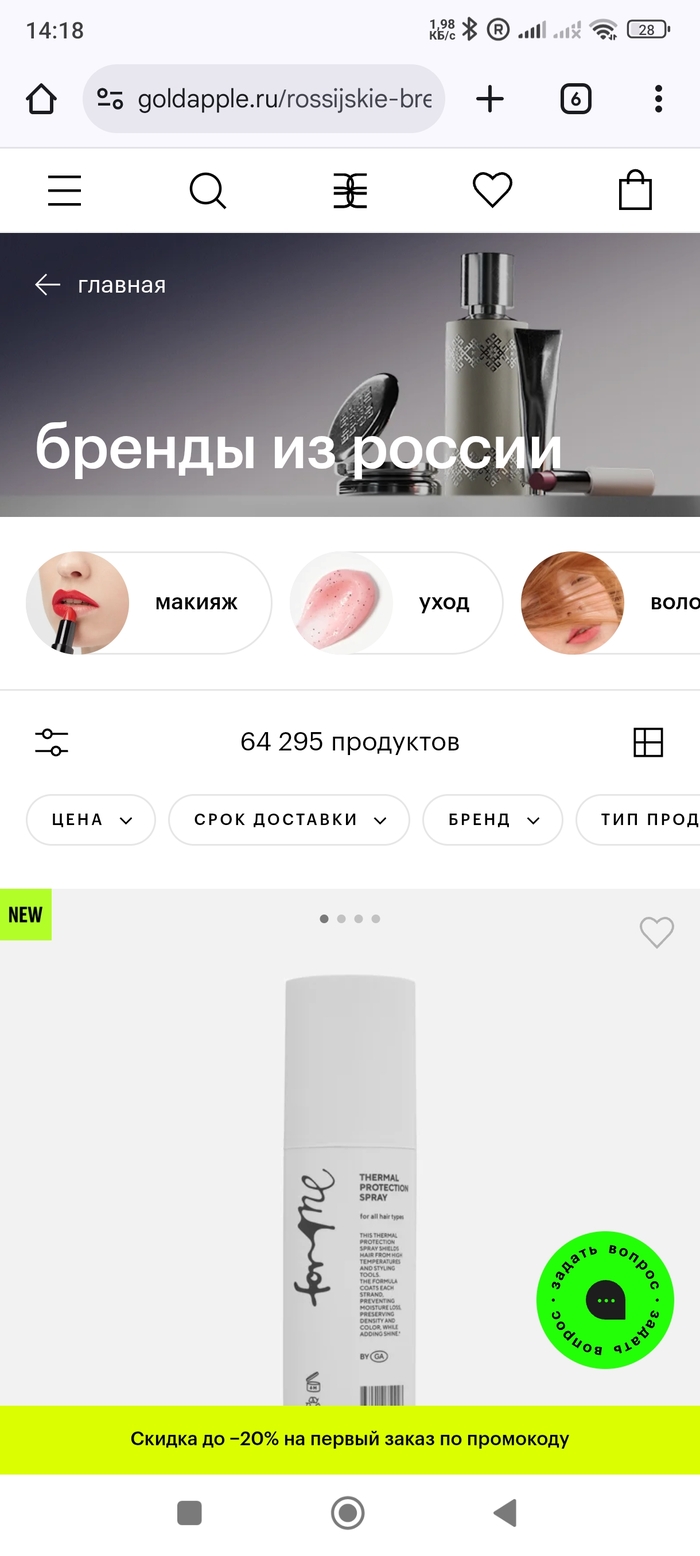Open the first-order discount promo banner
The width and height of the screenshot is (700, 1556).
[x=350, y=1439]
